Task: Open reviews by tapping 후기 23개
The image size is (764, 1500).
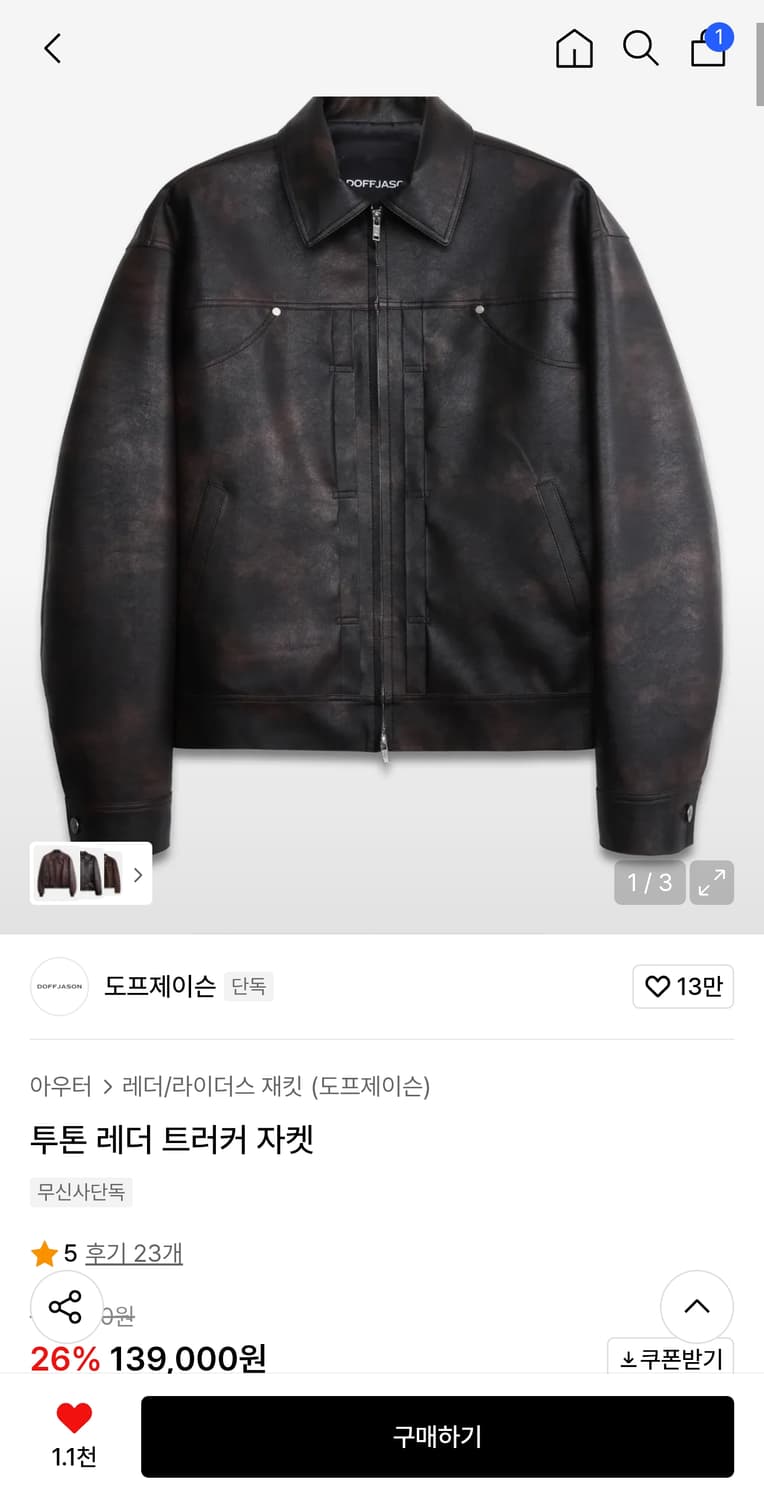Action: (133, 1253)
